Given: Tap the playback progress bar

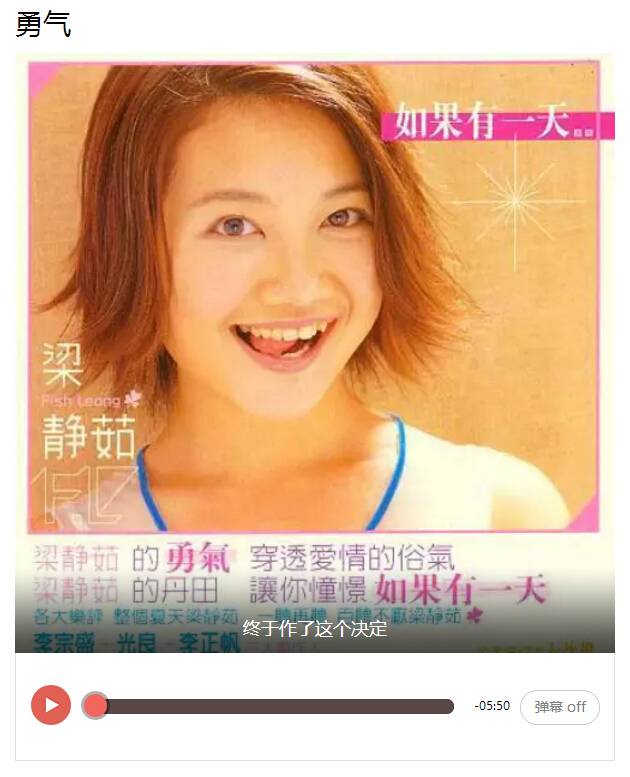Looking at the screenshot, I should tap(274, 707).
